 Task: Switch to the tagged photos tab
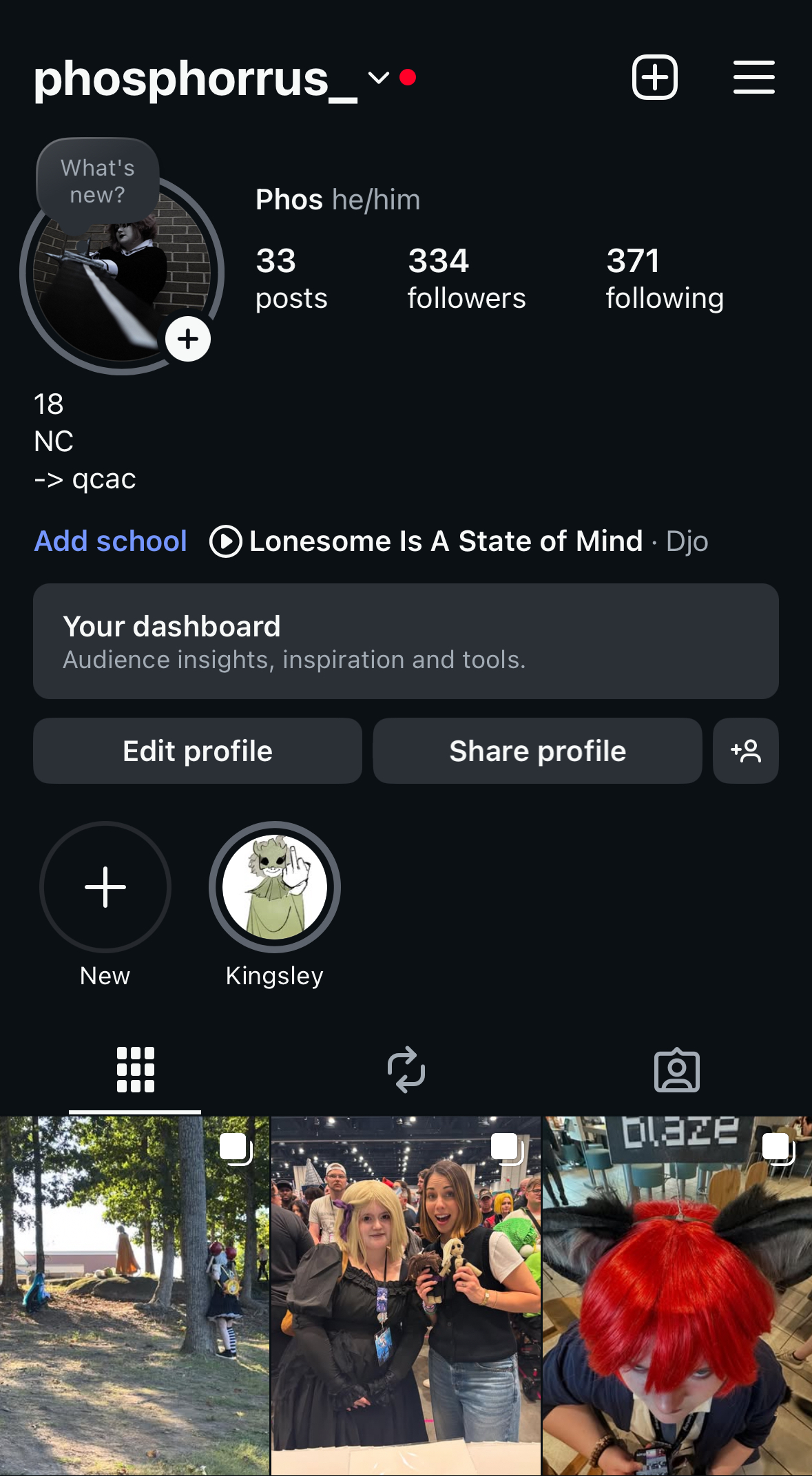pyautogui.click(x=676, y=1070)
